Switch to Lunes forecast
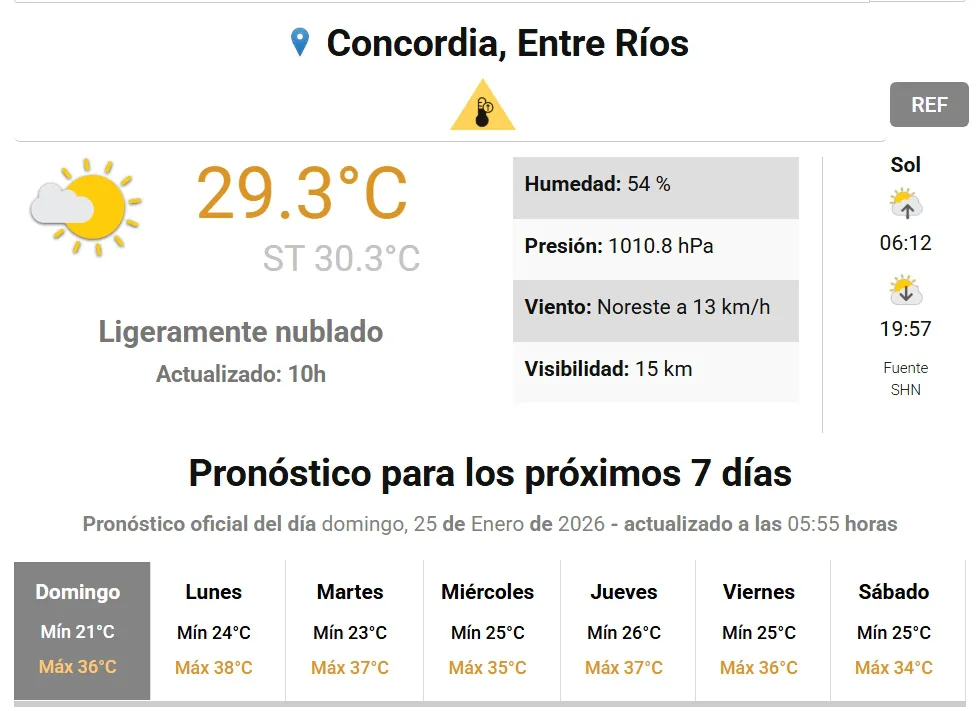 tap(214, 629)
